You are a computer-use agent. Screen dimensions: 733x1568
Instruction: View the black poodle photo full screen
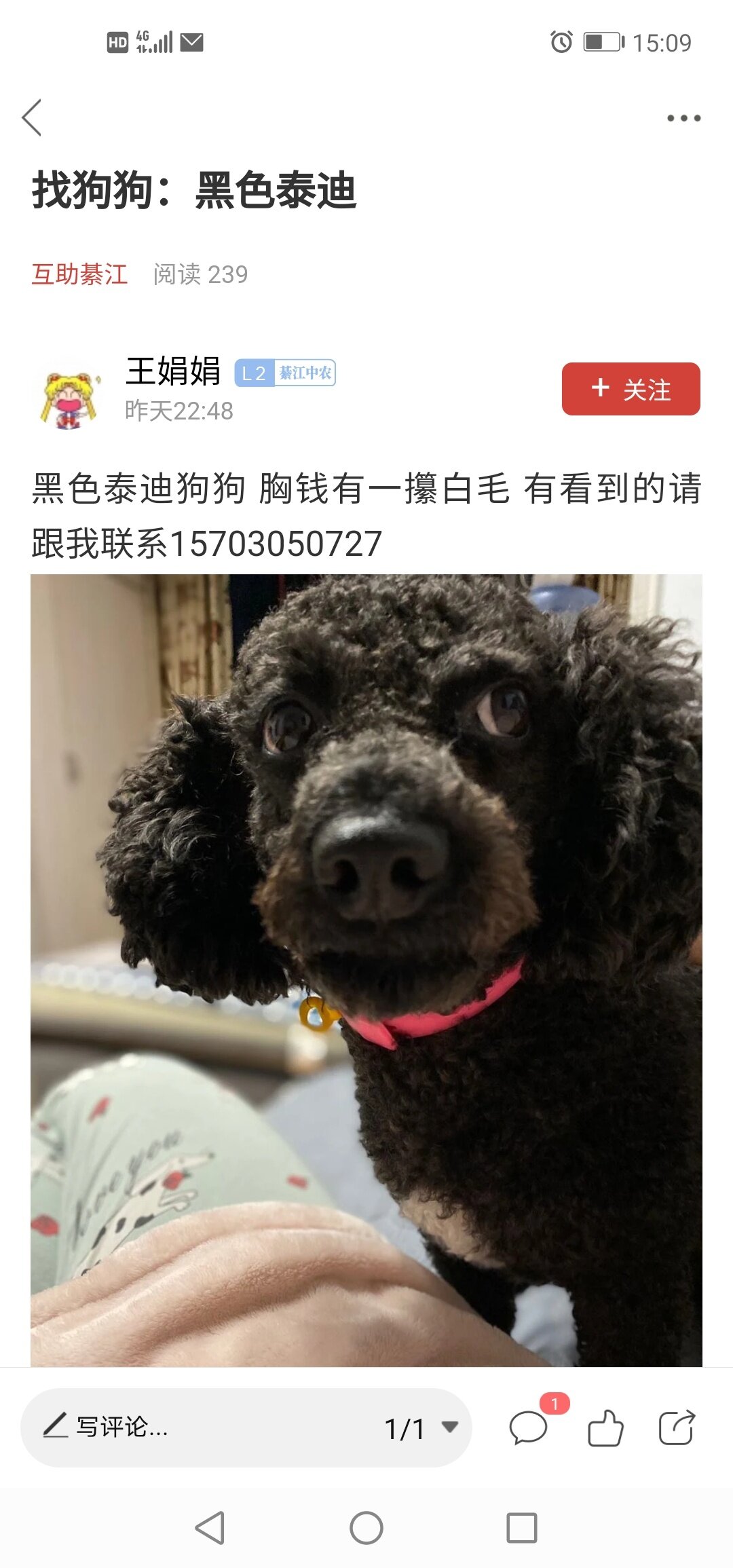(366, 971)
